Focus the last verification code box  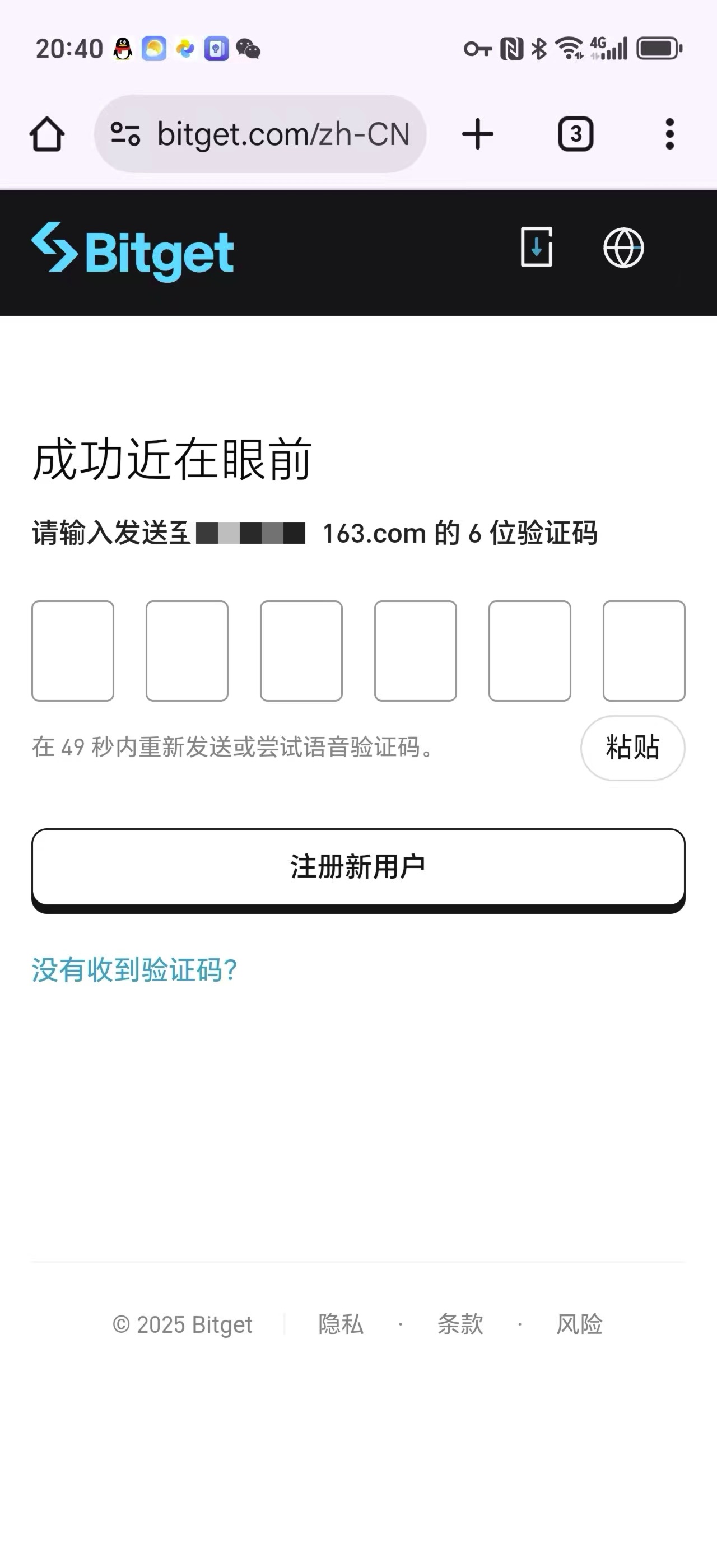[x=644, y=651]
